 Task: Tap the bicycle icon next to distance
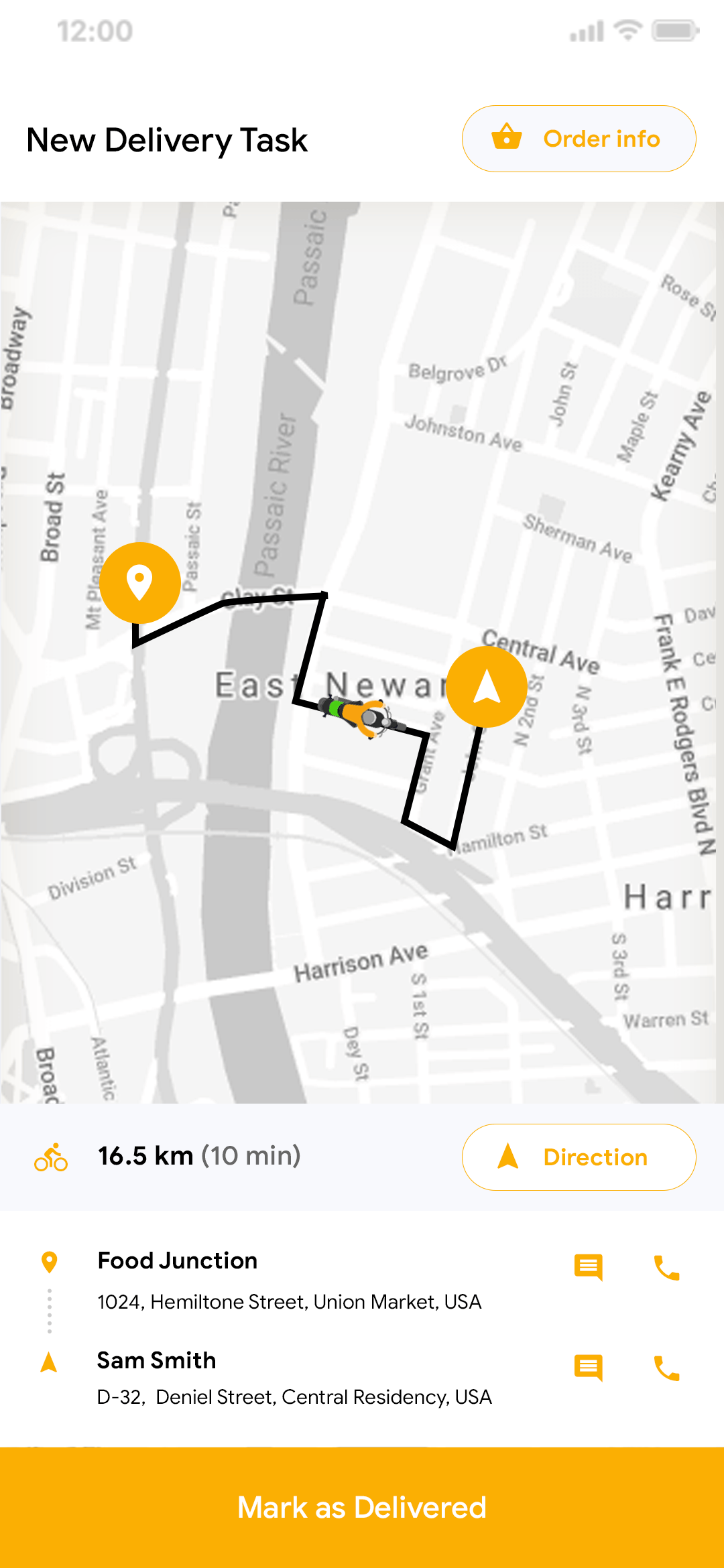pos(50,1157)
